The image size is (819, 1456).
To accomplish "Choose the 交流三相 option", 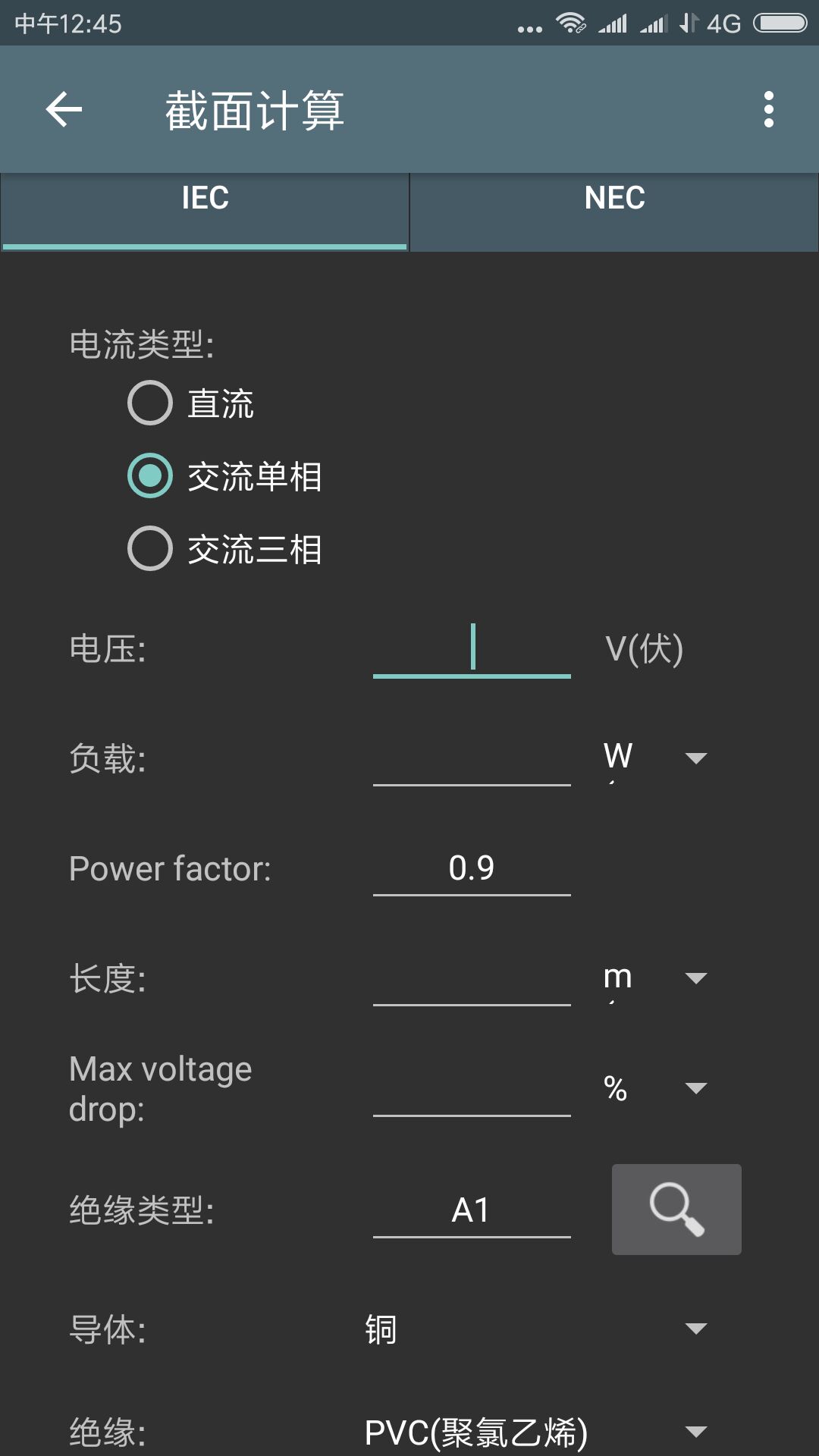I will pyautogui.click(x=149, y=549).
